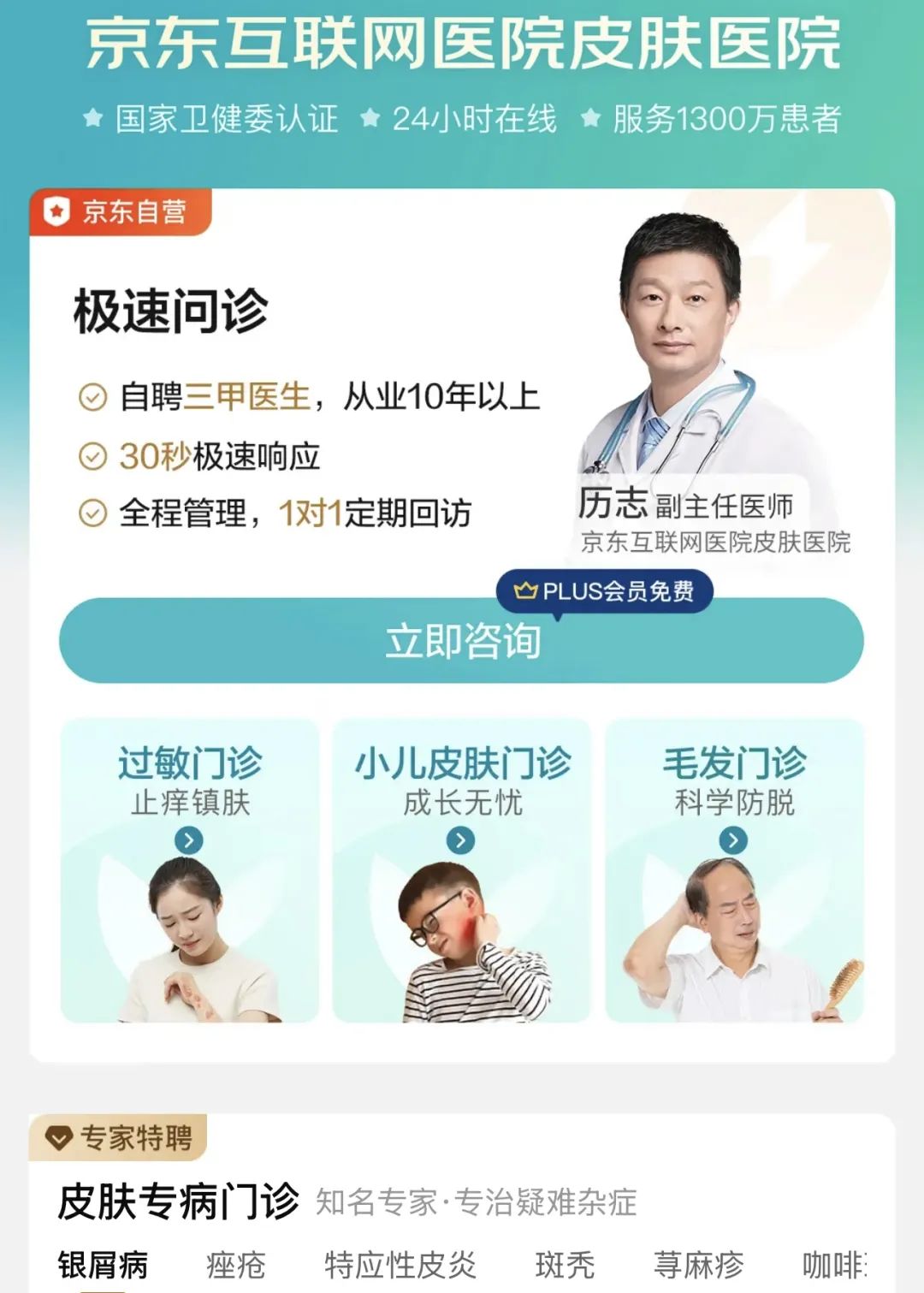Tap the 立即咨询 consultation button
The height and width of the screenshot is (1293, 924).
(461, 640)
